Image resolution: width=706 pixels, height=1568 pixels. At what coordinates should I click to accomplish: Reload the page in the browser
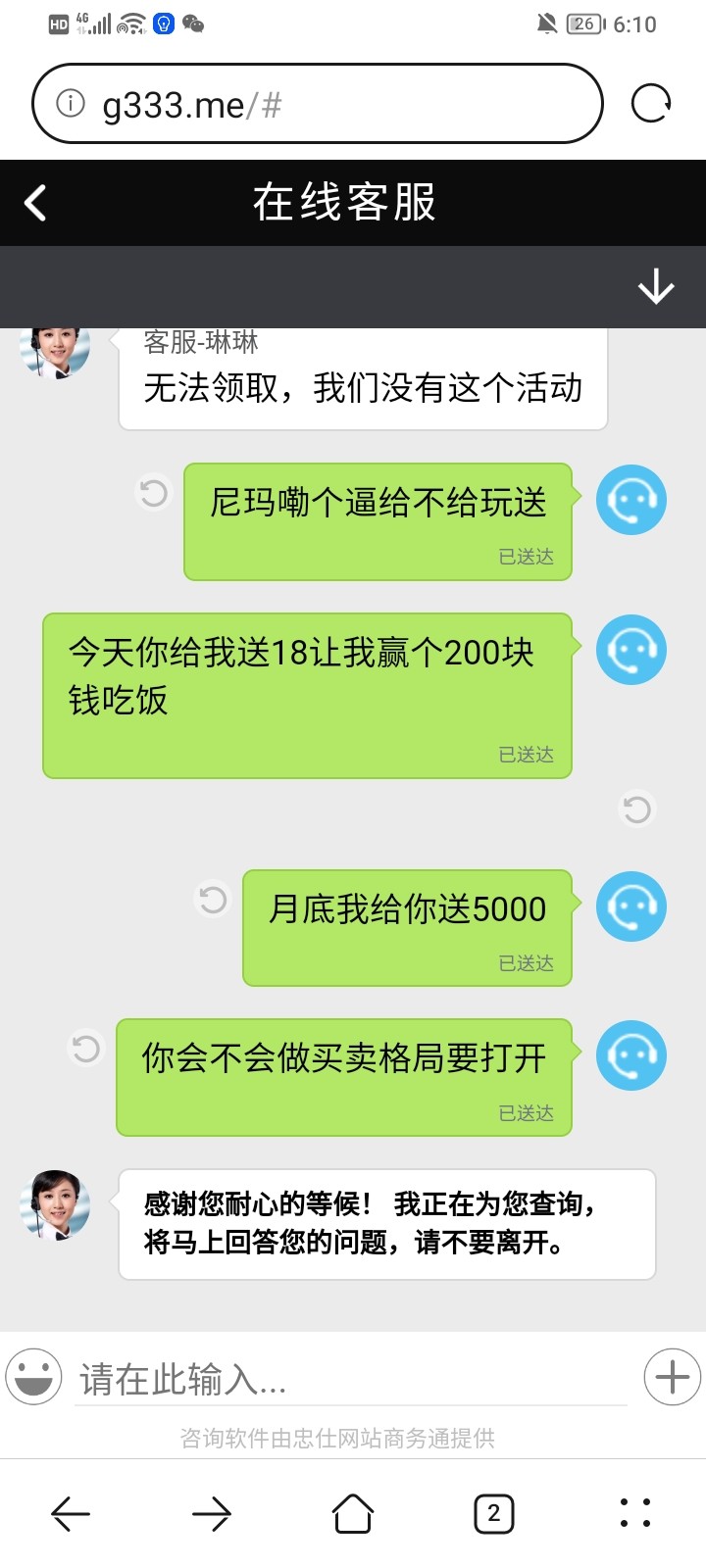[651, 103]
